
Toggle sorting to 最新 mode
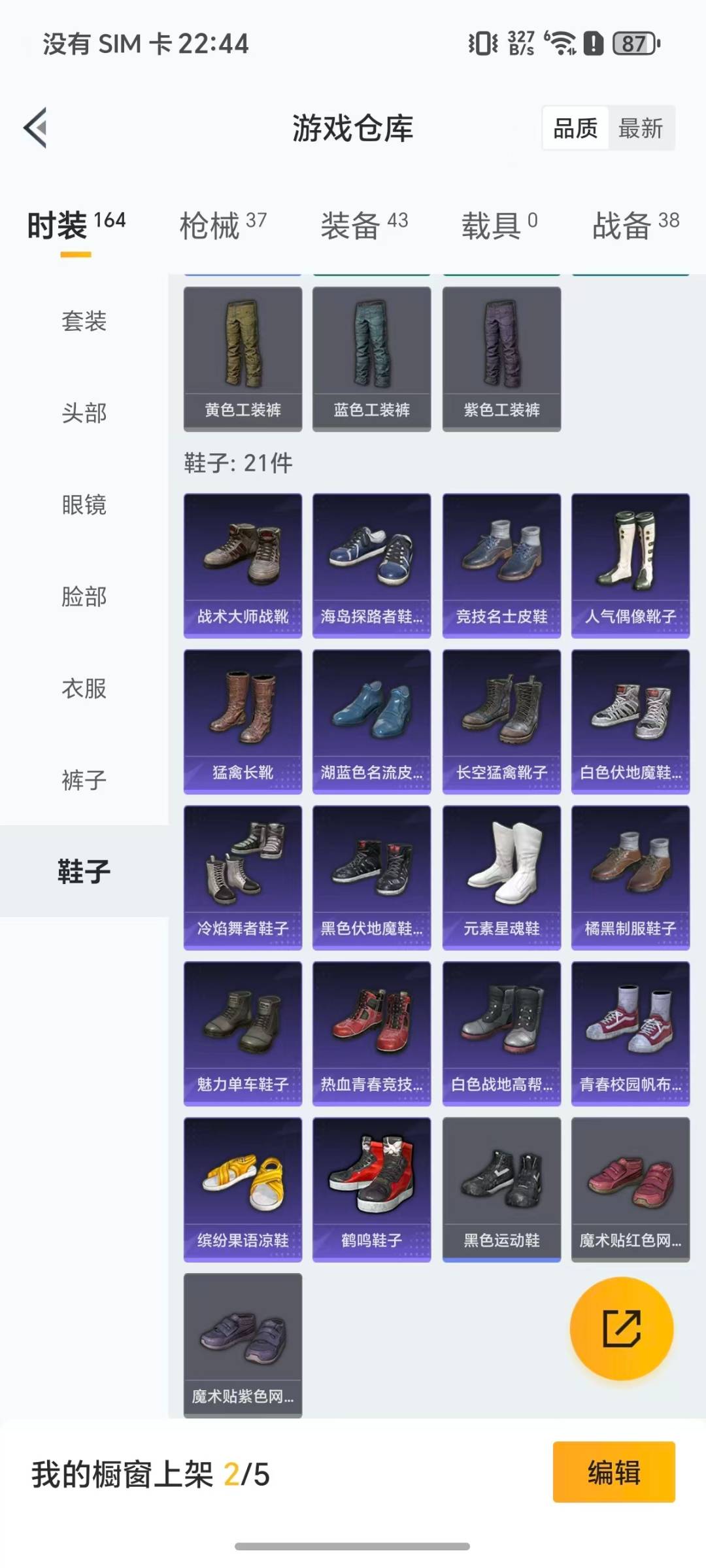point(640,128)
